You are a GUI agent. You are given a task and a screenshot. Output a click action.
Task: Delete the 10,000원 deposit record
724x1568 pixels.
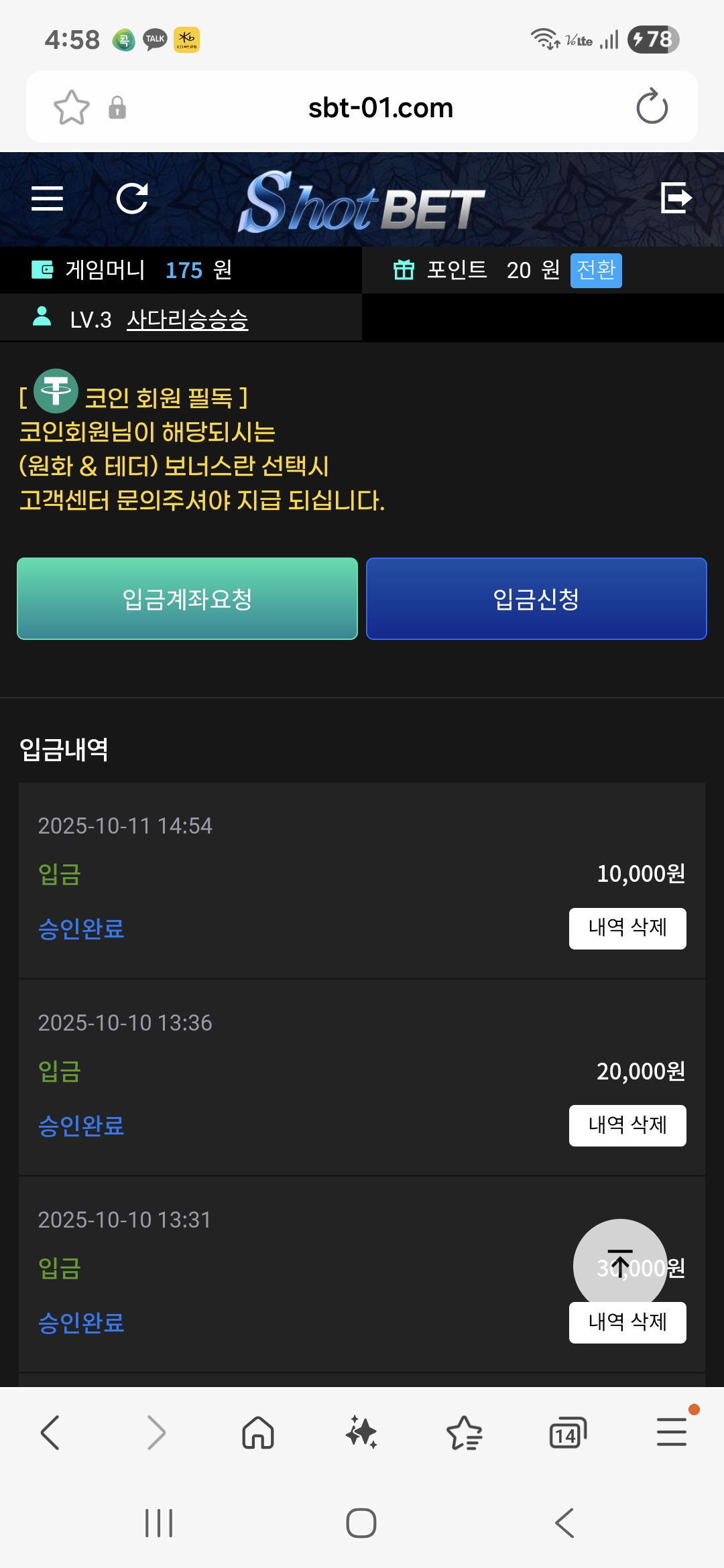point(627,928)
